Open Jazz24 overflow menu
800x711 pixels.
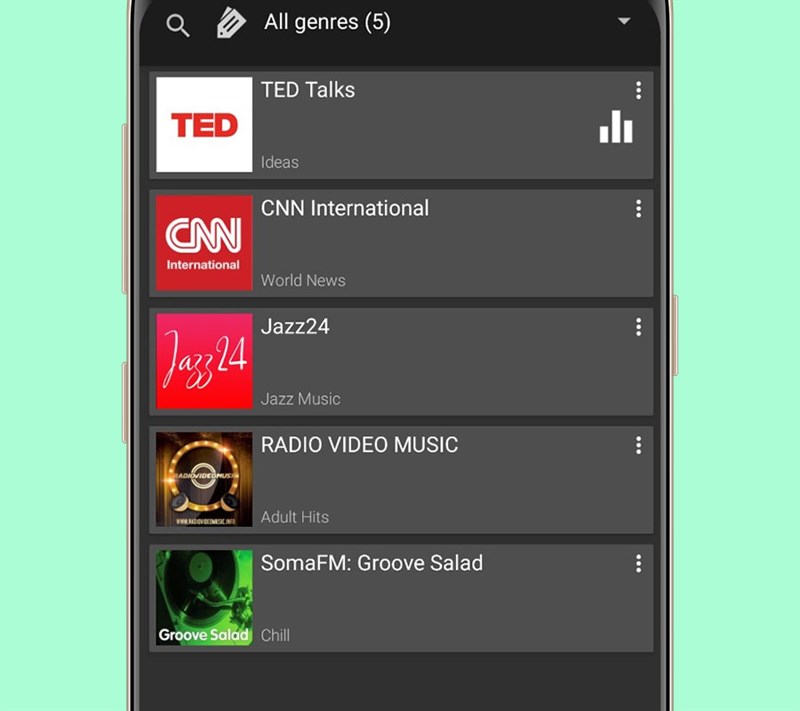point(638,327)
